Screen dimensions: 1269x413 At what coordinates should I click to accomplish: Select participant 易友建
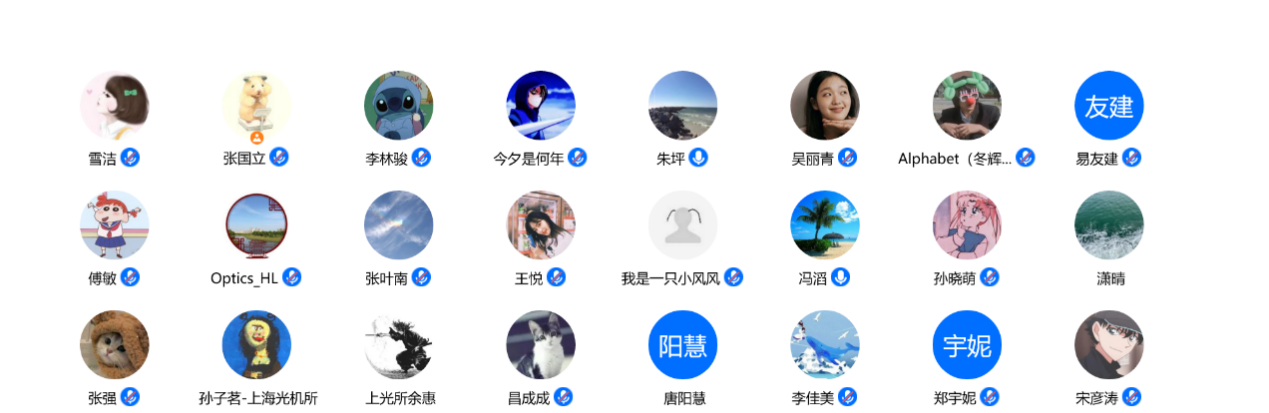coord(1108,105)
